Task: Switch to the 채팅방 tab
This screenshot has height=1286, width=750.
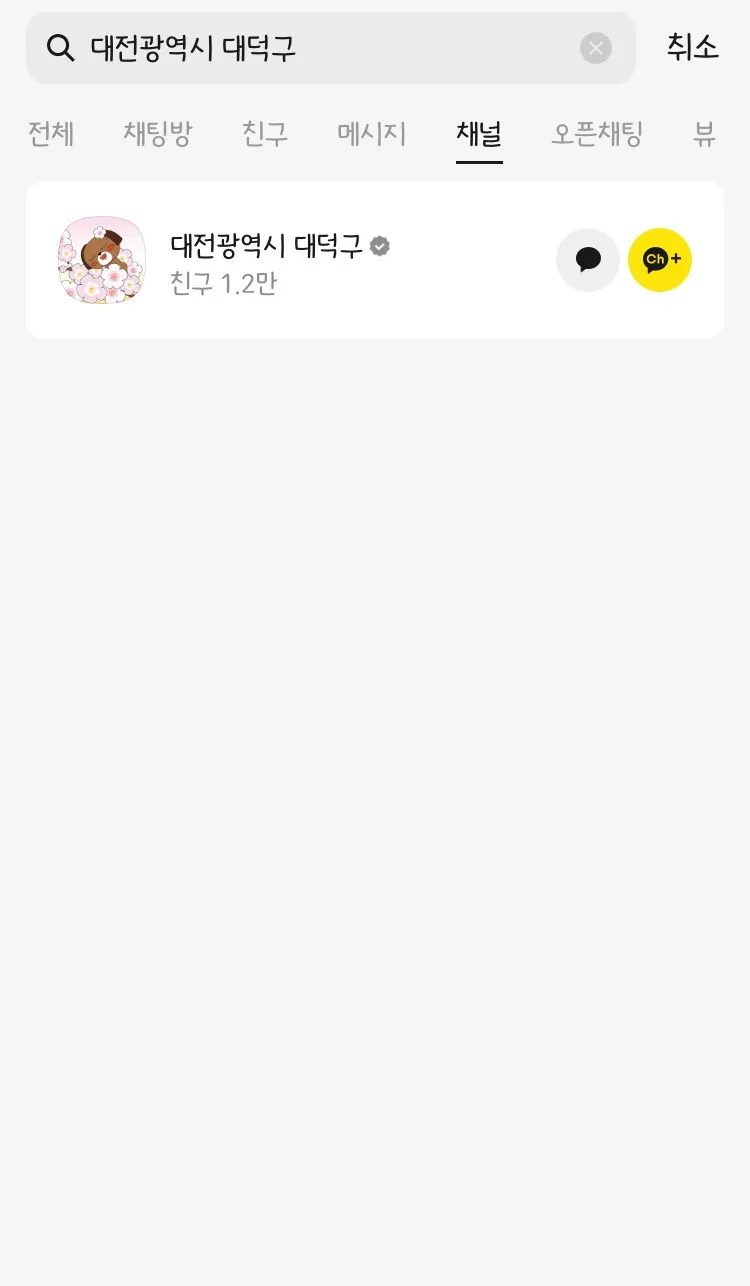Action: 158,134
